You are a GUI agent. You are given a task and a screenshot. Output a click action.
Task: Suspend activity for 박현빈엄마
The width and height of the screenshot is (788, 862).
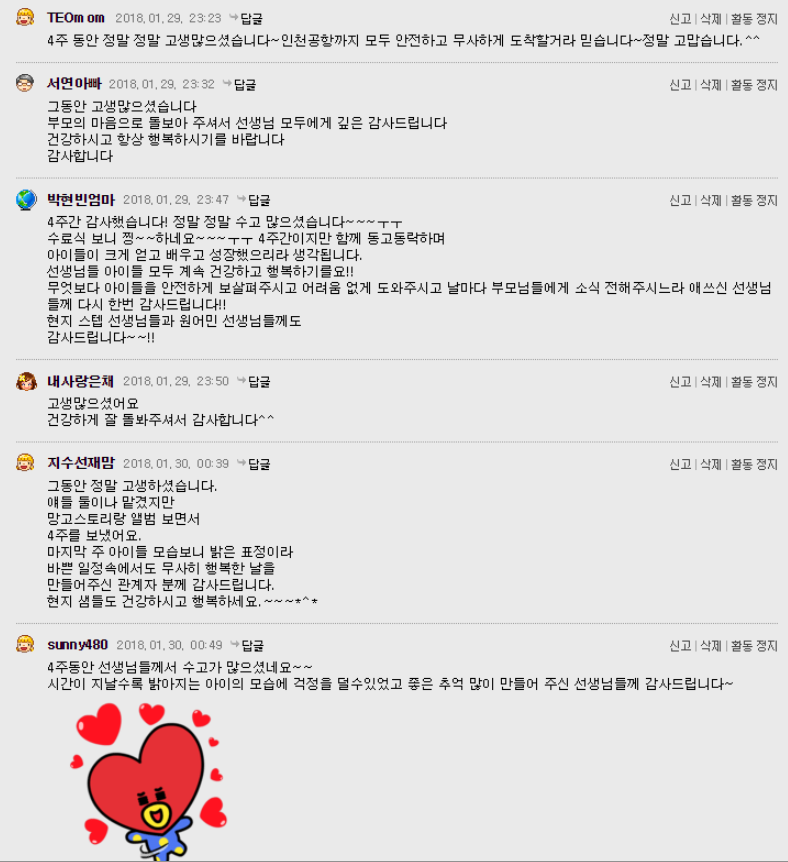click(x=753, y=201)
